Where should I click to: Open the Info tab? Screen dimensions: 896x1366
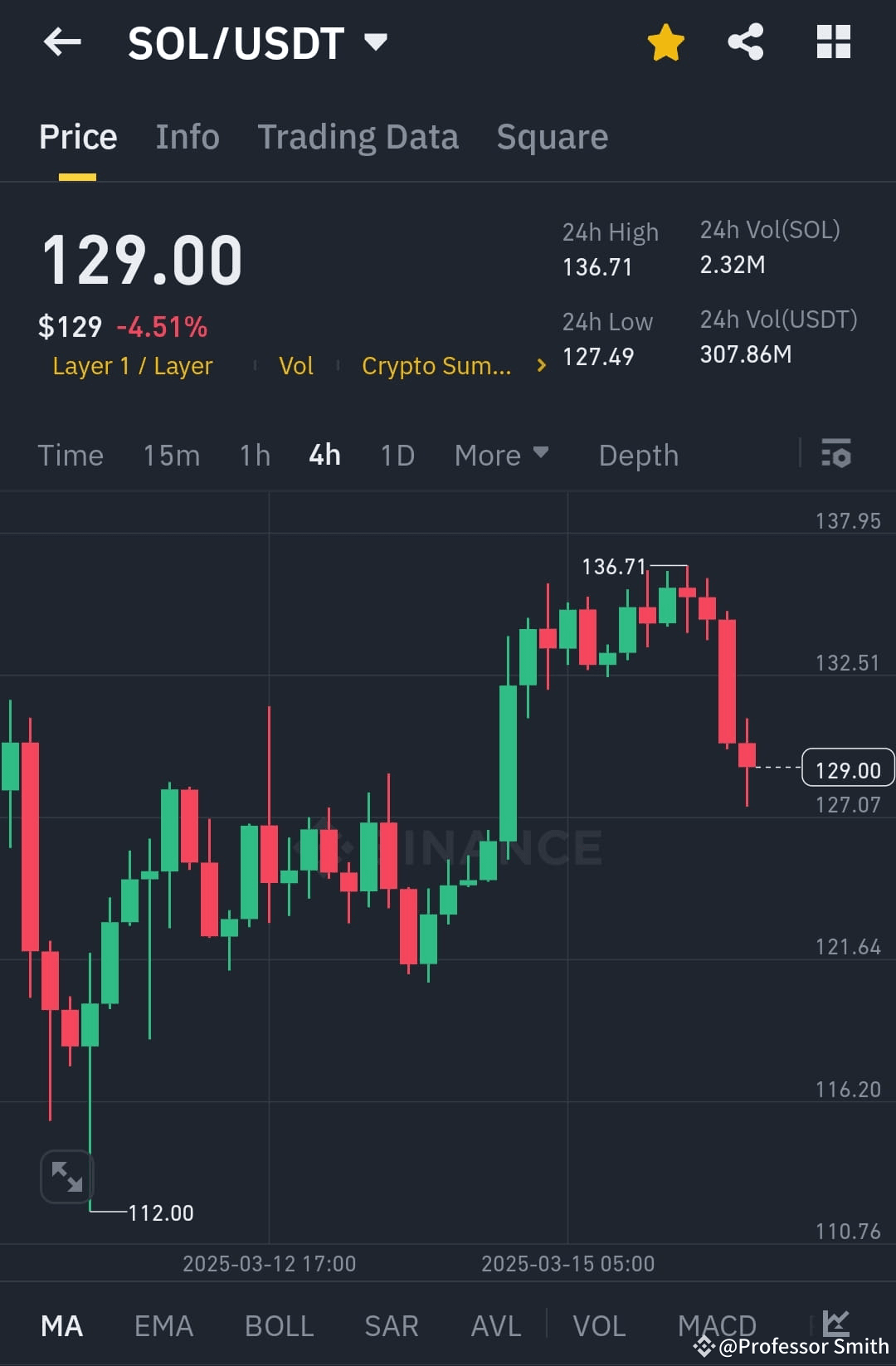coord(187,136)
